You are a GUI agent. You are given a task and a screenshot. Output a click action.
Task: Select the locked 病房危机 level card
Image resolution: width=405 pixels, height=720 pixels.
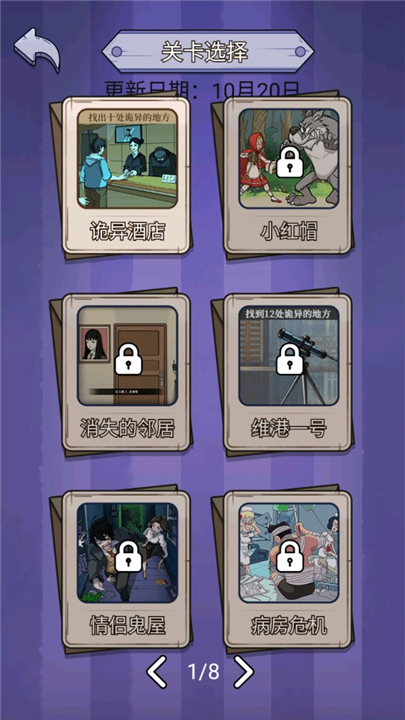pyautogui.click(x=288, y=569)
